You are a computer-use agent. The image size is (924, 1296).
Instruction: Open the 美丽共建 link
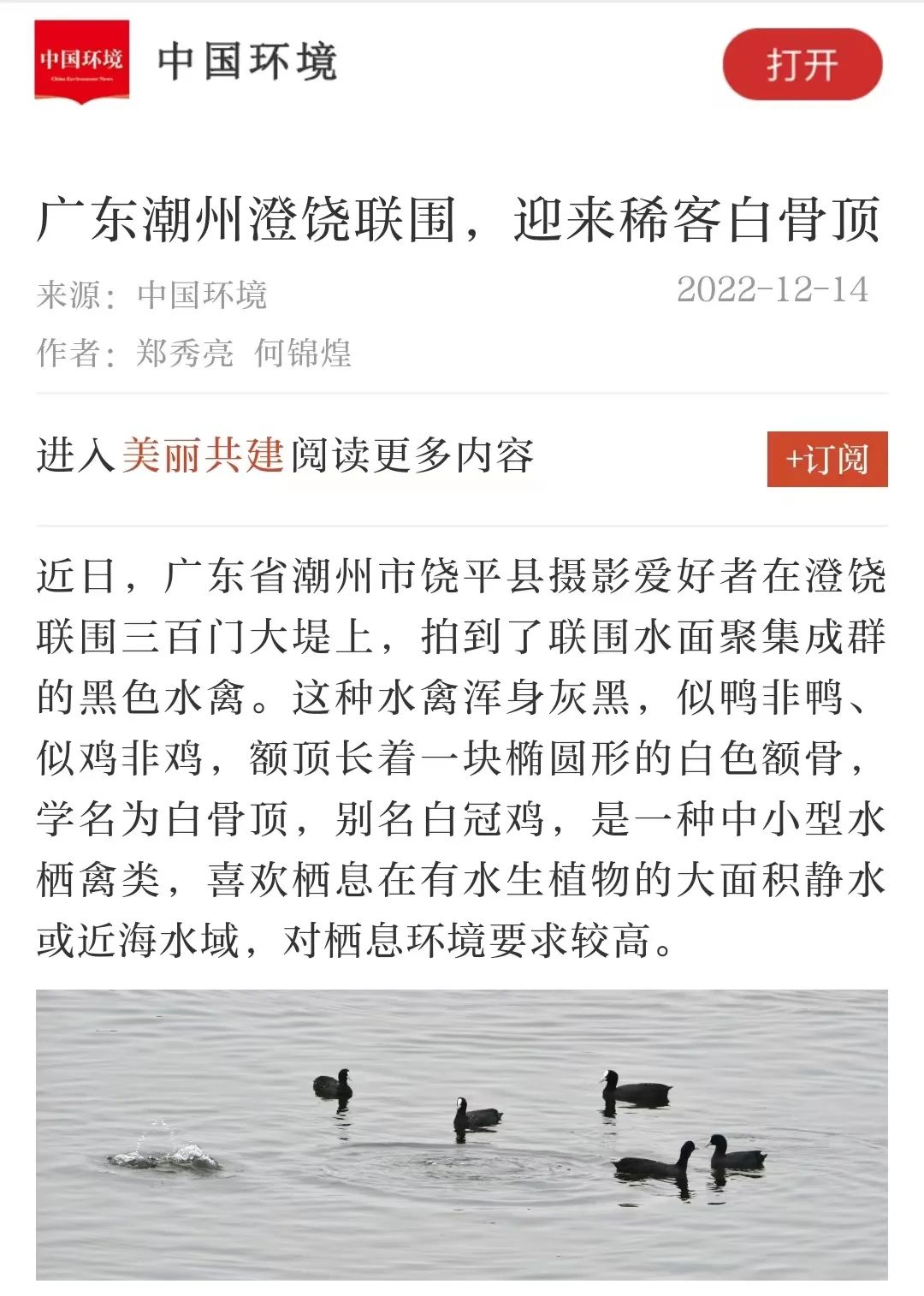click(202, 455)
